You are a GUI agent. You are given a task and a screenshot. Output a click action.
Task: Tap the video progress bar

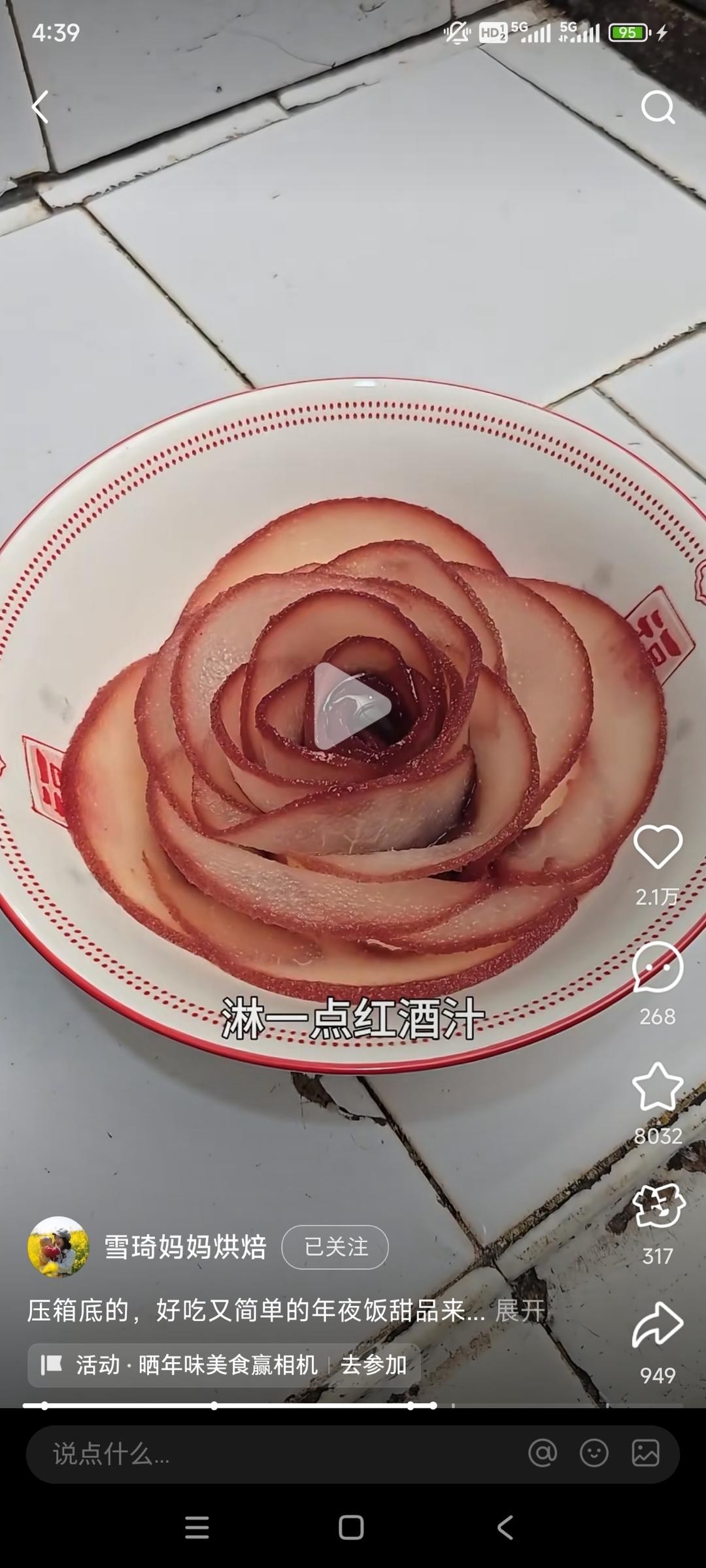click(x=353, y=1405)
